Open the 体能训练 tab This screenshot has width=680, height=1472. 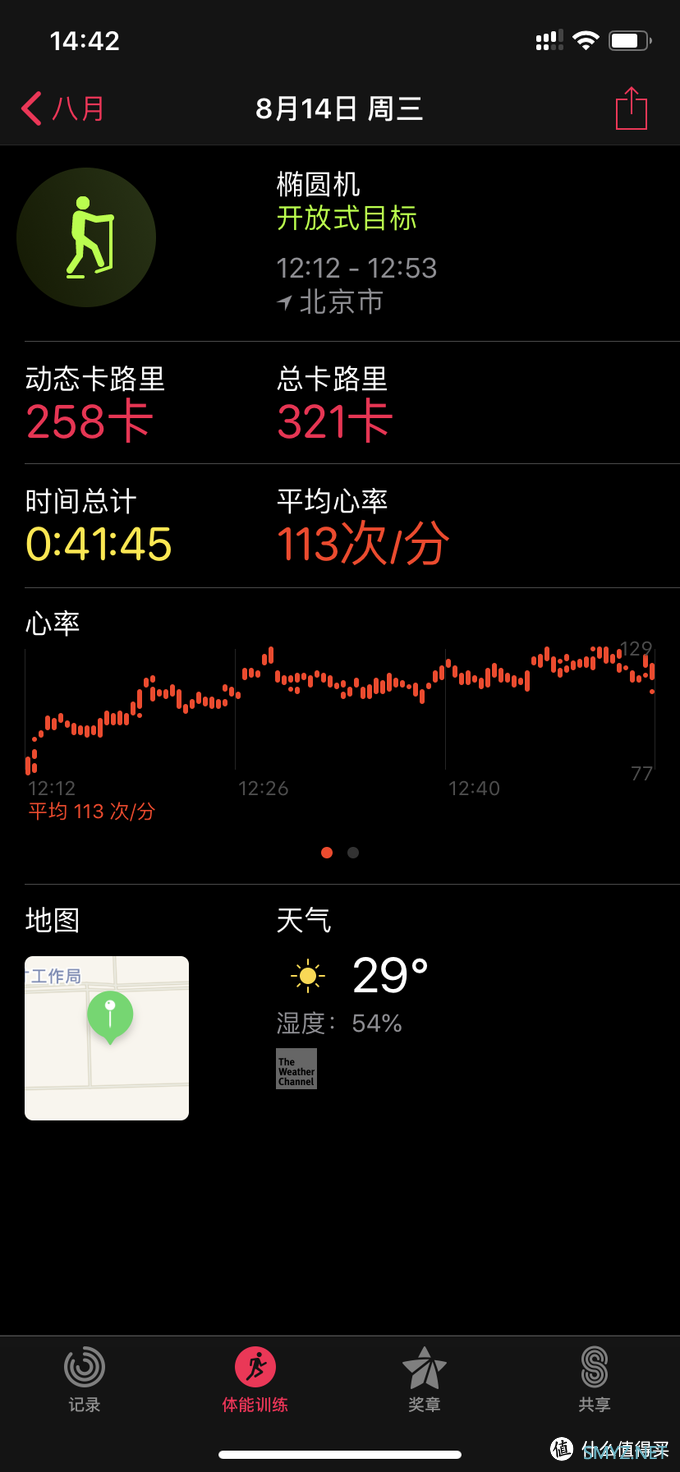[x=255, y=1378]
